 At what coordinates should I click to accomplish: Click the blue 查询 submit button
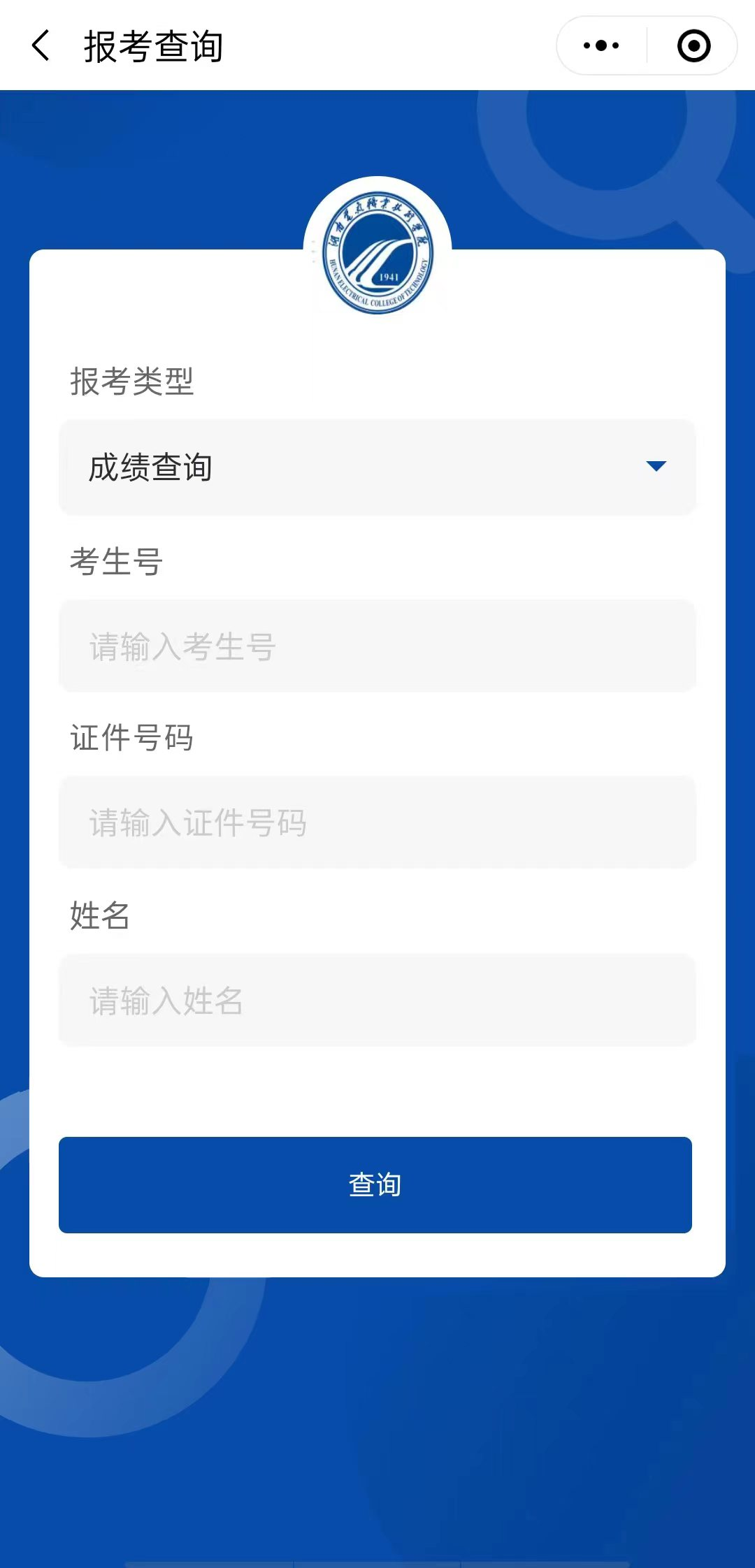tap(375, 1184)
